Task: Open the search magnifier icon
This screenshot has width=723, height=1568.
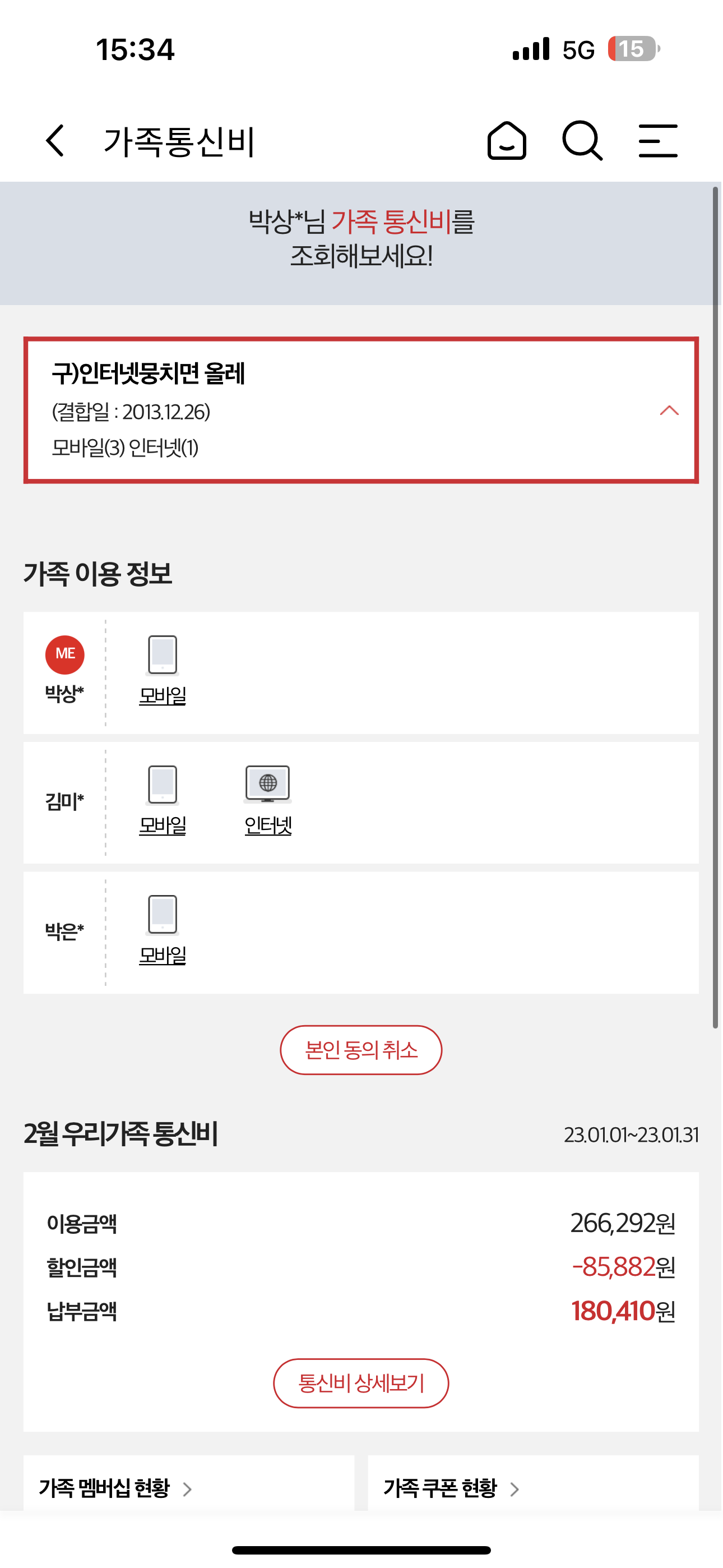Action: point(582,141)
